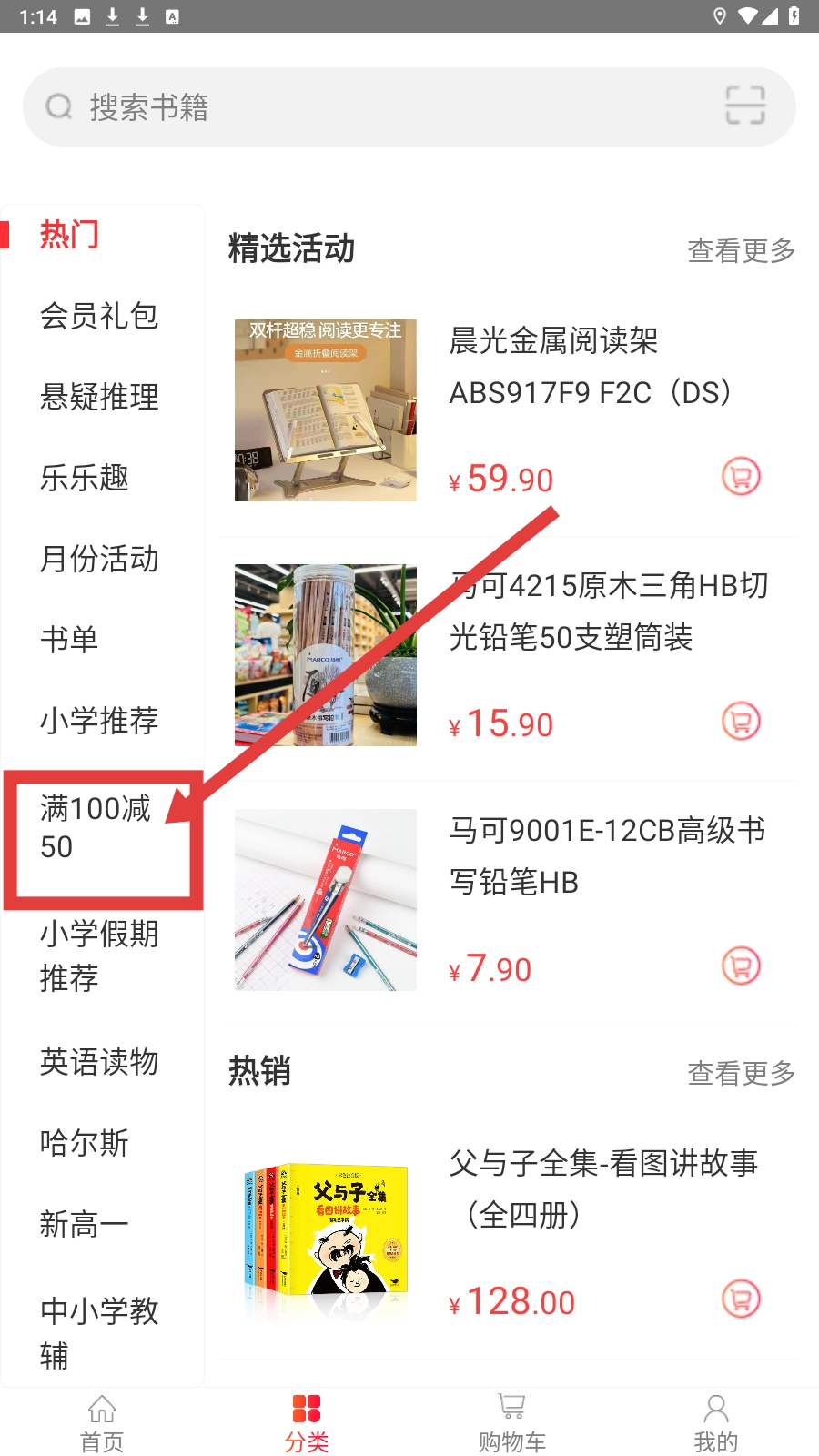Image resolution: width=819 pixels, height=1456 pixels.
Task: Tap 查看更多 next to 精选活动
Action: (x=741, y=250)
